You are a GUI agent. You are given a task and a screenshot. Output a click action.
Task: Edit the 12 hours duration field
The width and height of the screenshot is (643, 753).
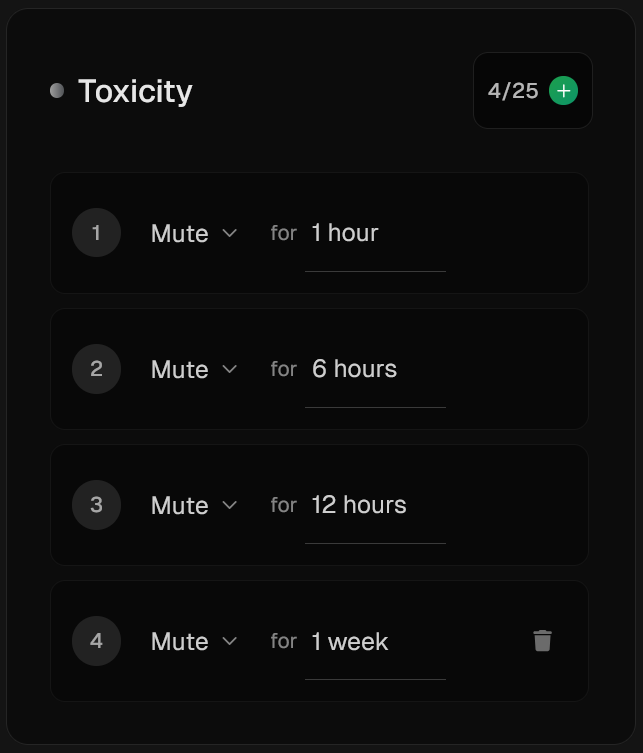pyautogui.click(x=374, y=506)
